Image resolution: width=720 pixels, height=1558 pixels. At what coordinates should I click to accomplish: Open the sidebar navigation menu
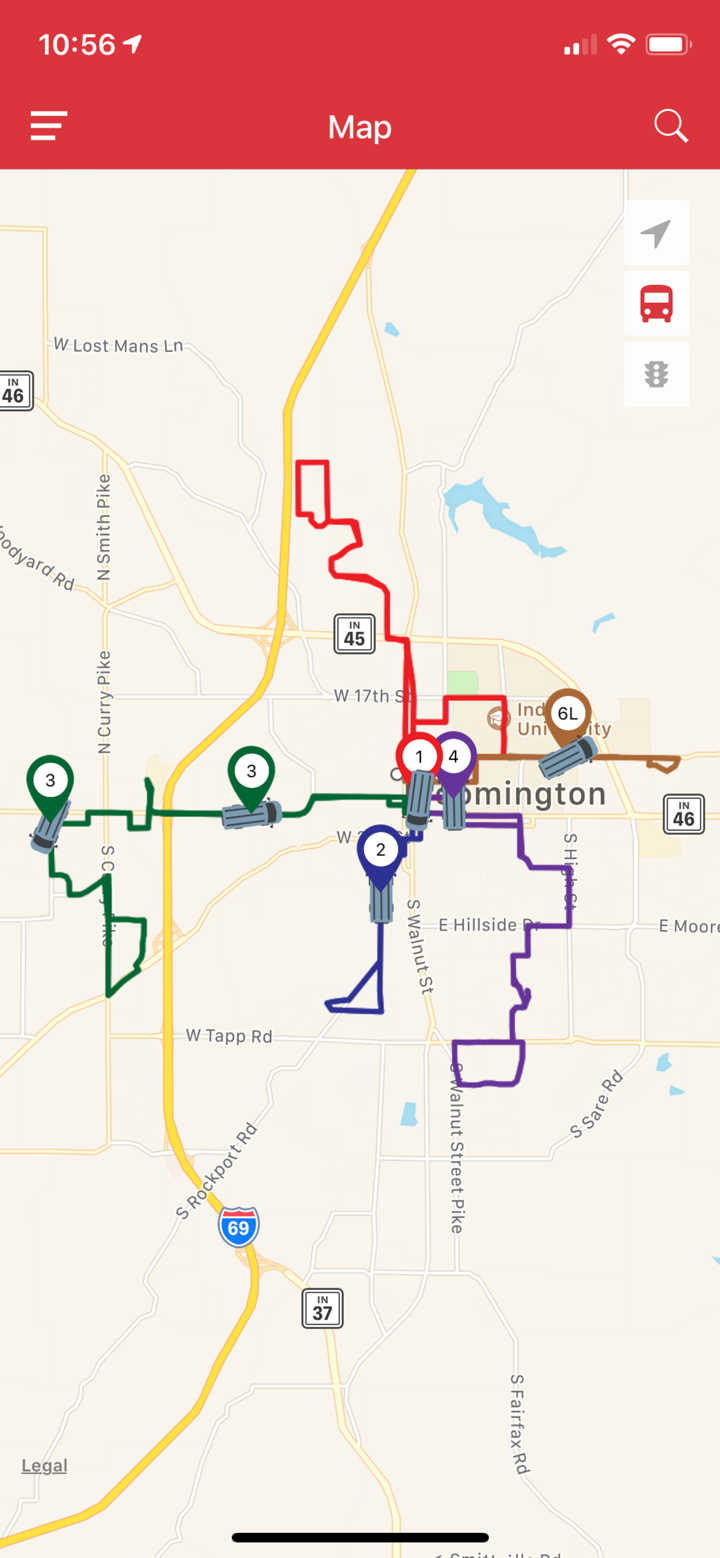[x=47, y=126]
